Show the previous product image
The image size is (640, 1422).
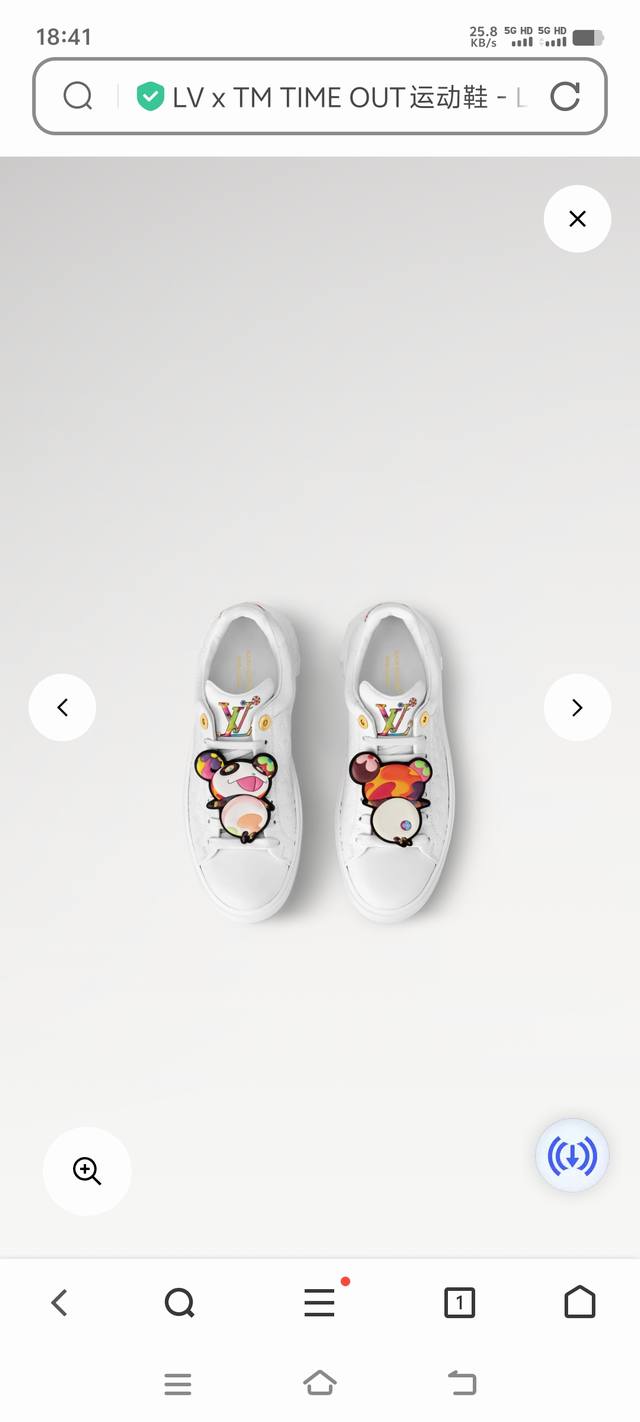click(x=62, y=708)
